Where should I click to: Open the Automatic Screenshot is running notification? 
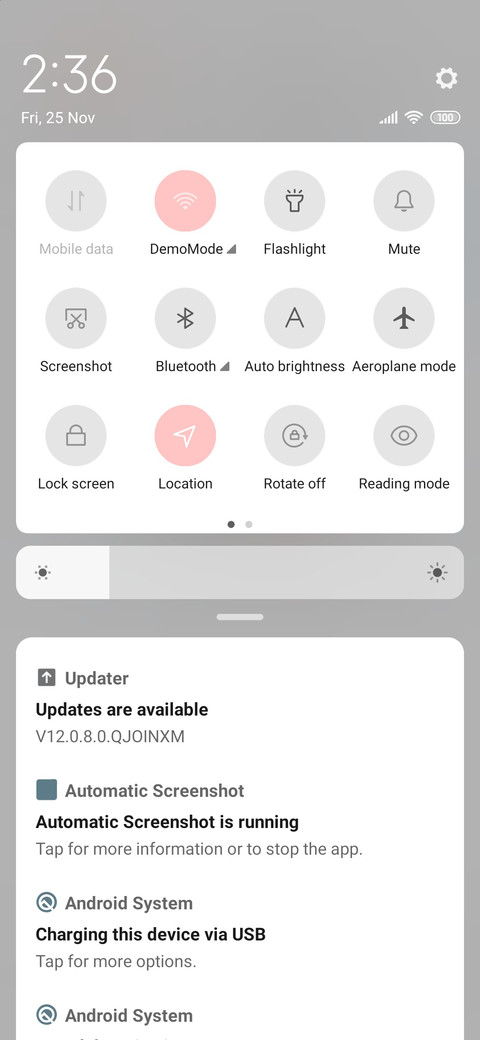coord(240,819)
